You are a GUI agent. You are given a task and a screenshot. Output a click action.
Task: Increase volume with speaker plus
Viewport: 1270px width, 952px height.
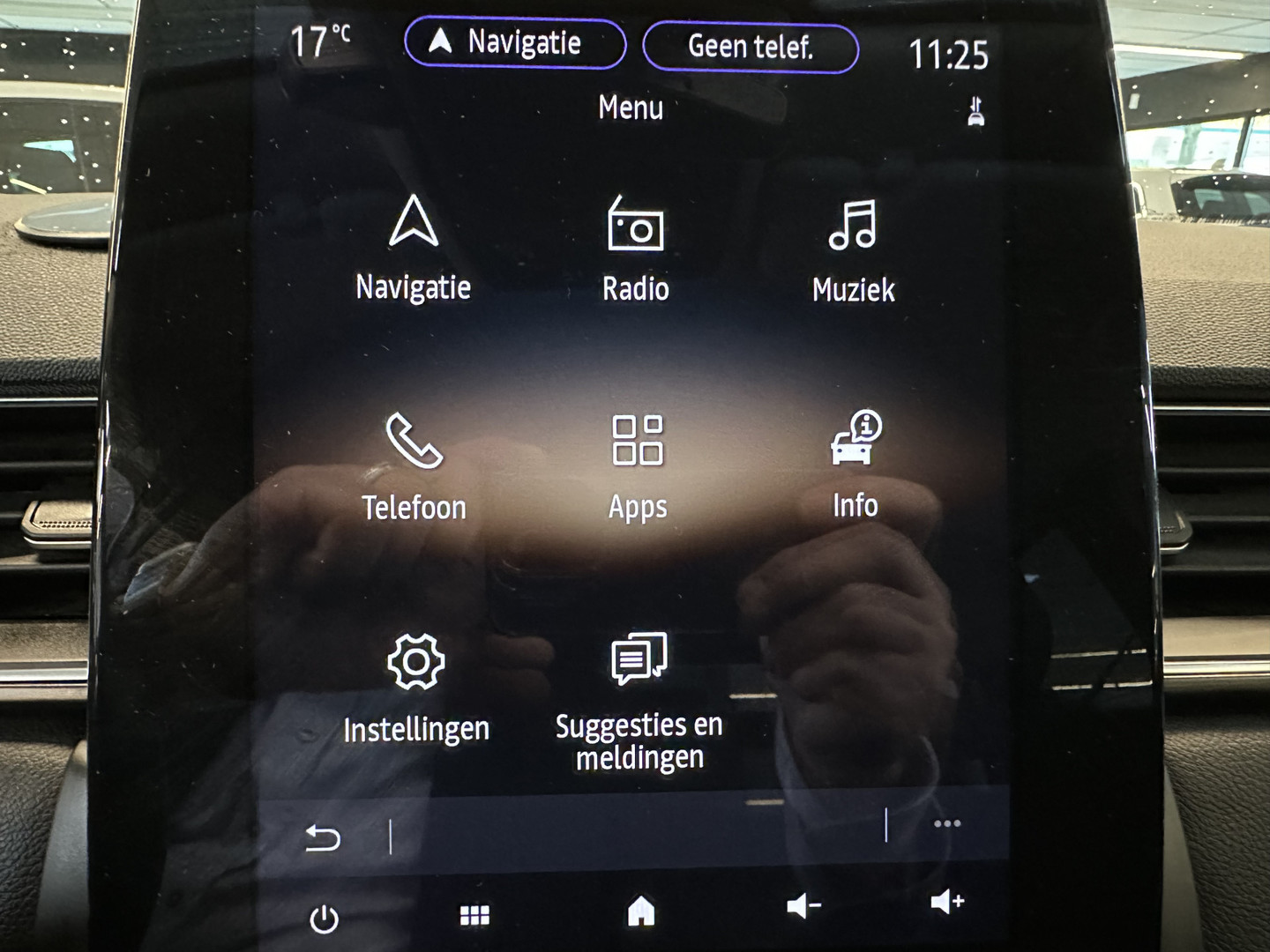tap(947, 902)
